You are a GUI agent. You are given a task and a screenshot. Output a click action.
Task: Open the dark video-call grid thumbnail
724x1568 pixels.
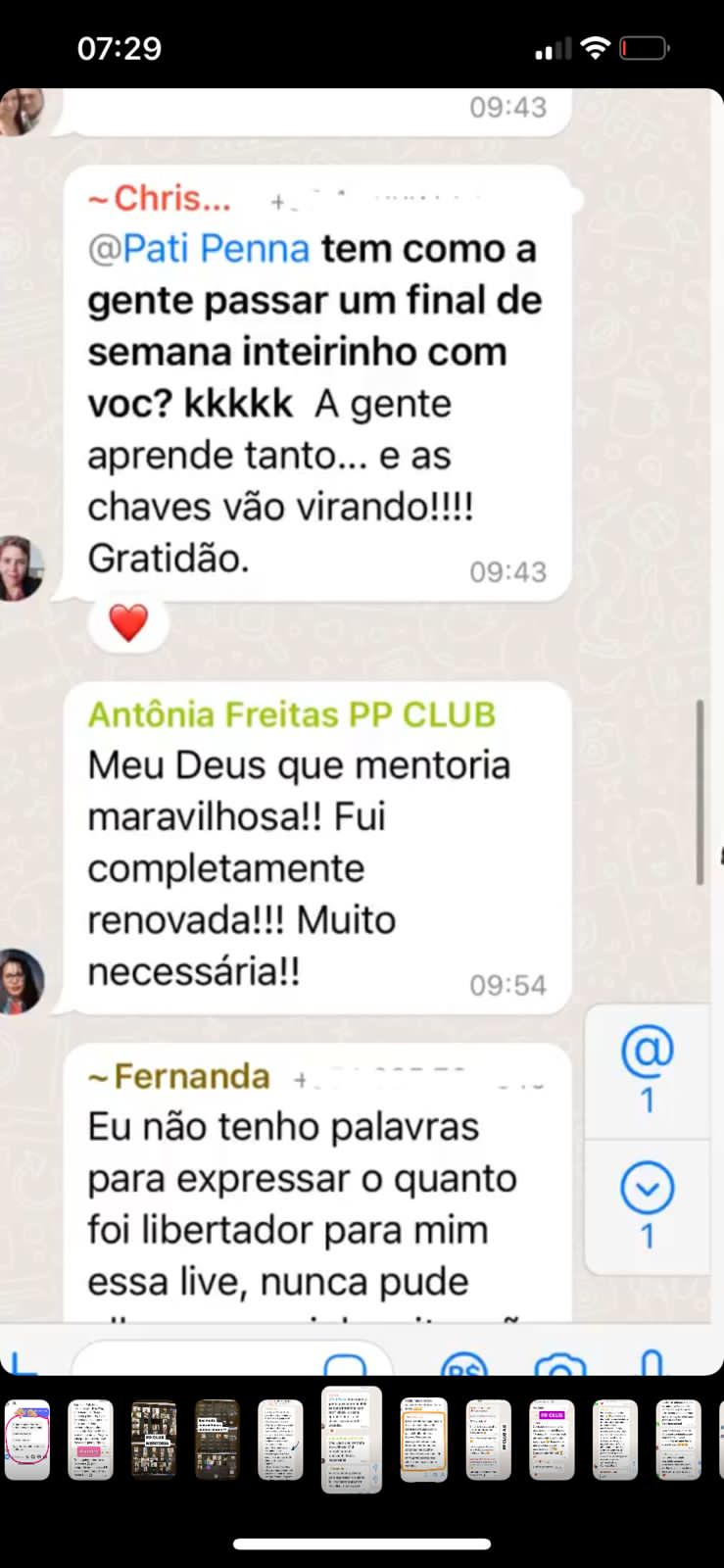(x=154, y=1439)
